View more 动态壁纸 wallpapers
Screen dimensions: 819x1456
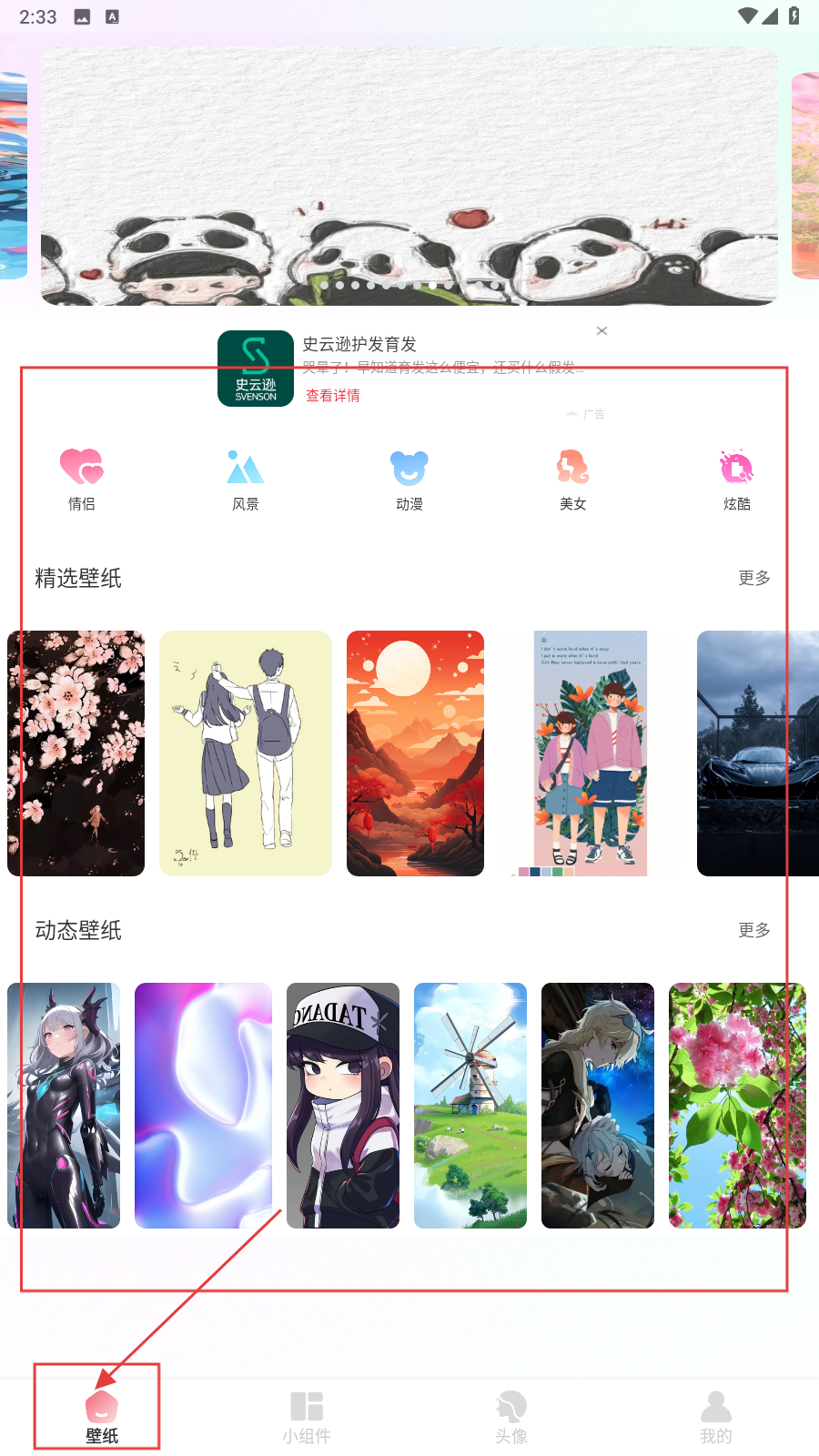(x=753, y=930)
